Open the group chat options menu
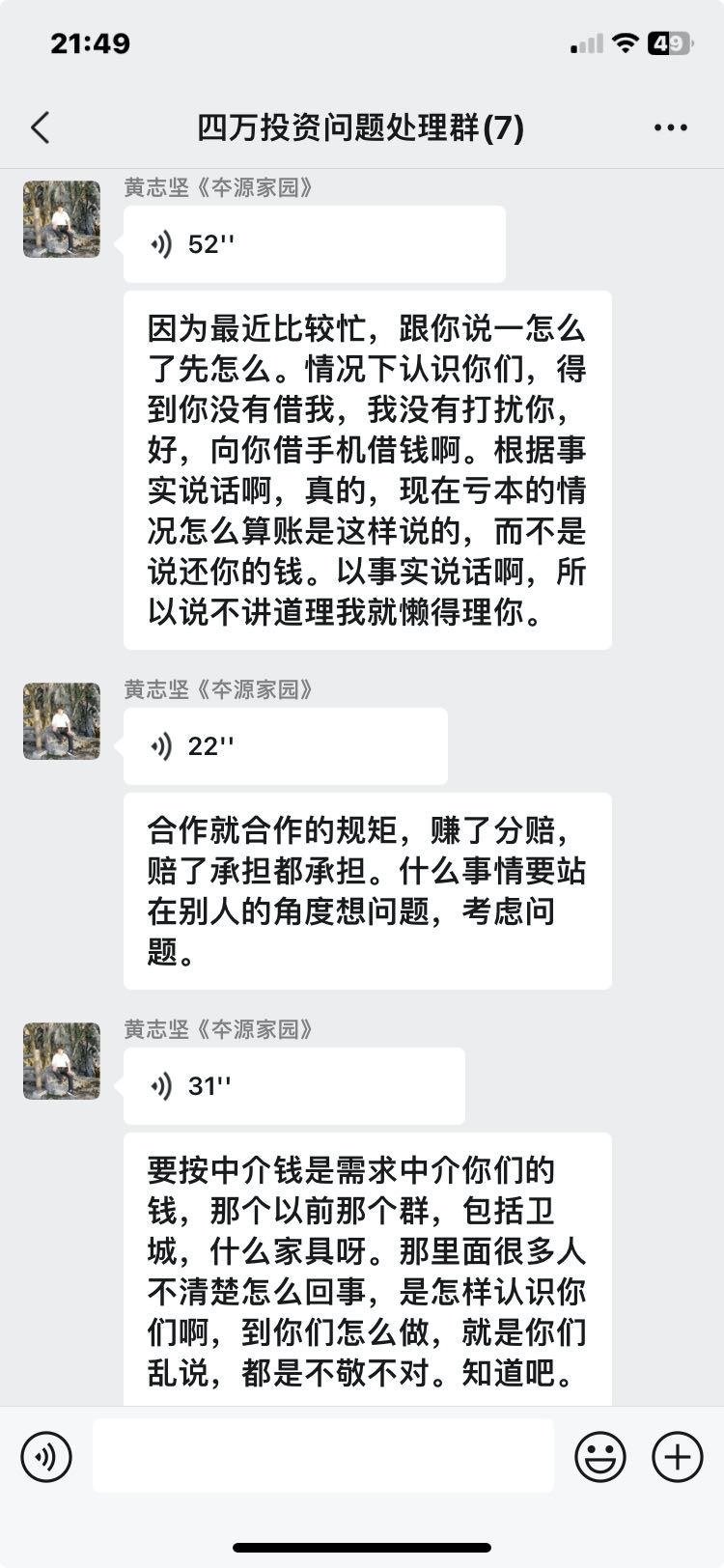This screenshot has height=1568, width=724. pyautogui.click(x=670, y=127)
